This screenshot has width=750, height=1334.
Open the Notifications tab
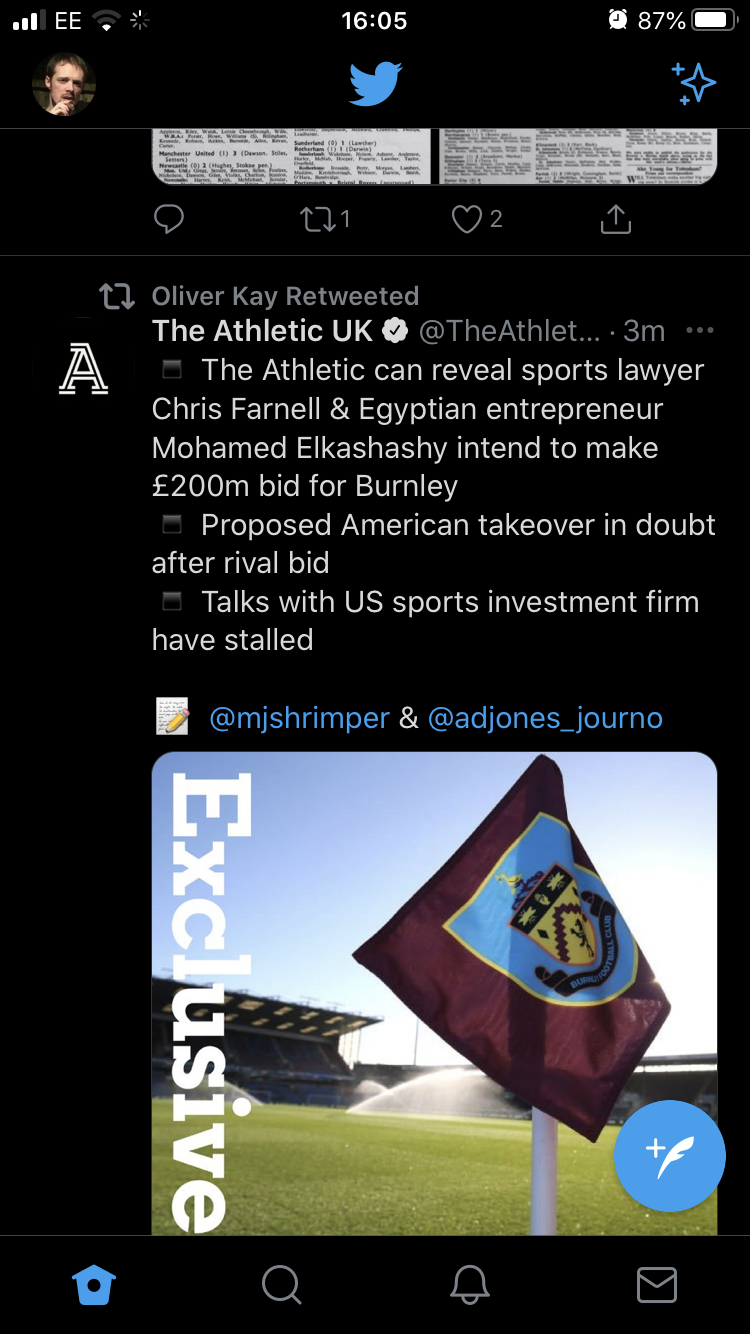coord(469,1285)
